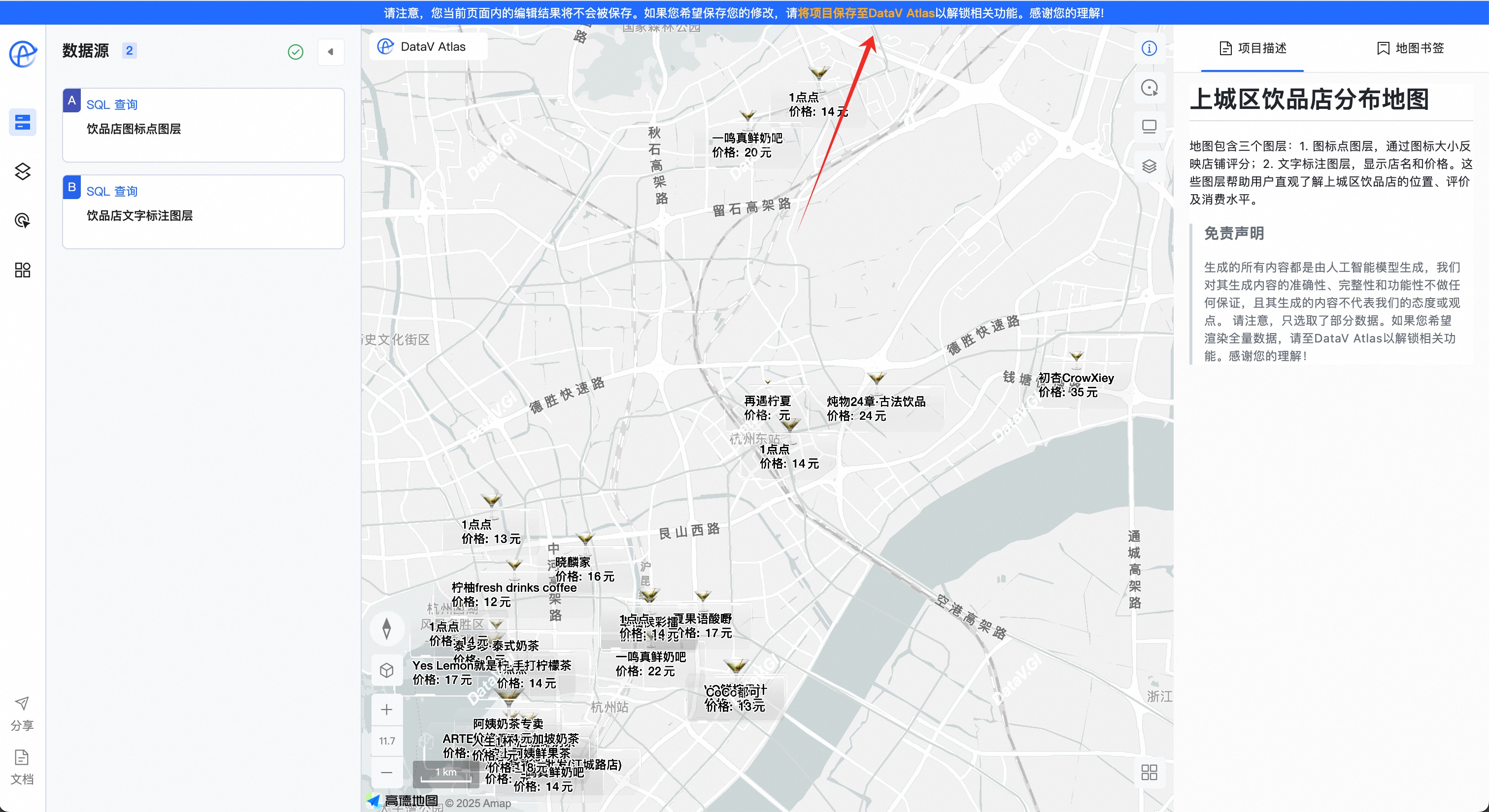Open the widgets grid icon in sidebar
Screen dimensions: 1489x812
[x=23, y=270]
